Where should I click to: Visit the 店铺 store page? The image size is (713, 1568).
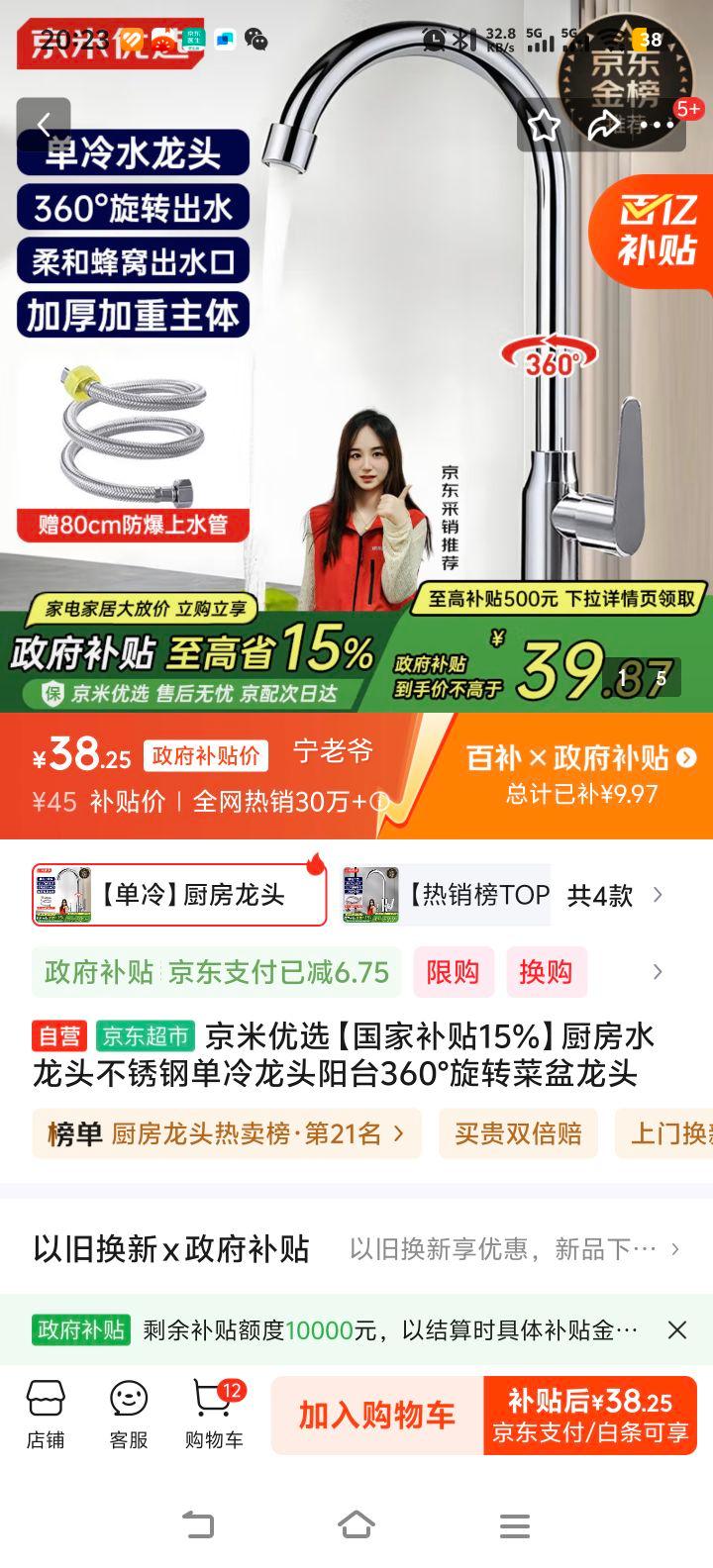46,1416
